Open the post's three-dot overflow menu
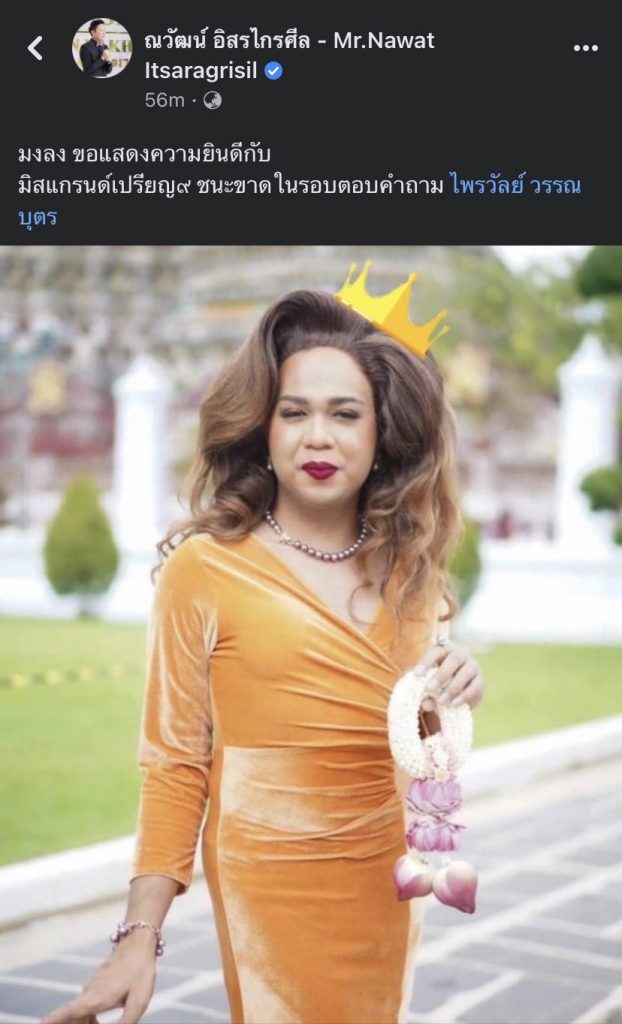The width and height of the screenshot is (622, 1024). [585, 48]
